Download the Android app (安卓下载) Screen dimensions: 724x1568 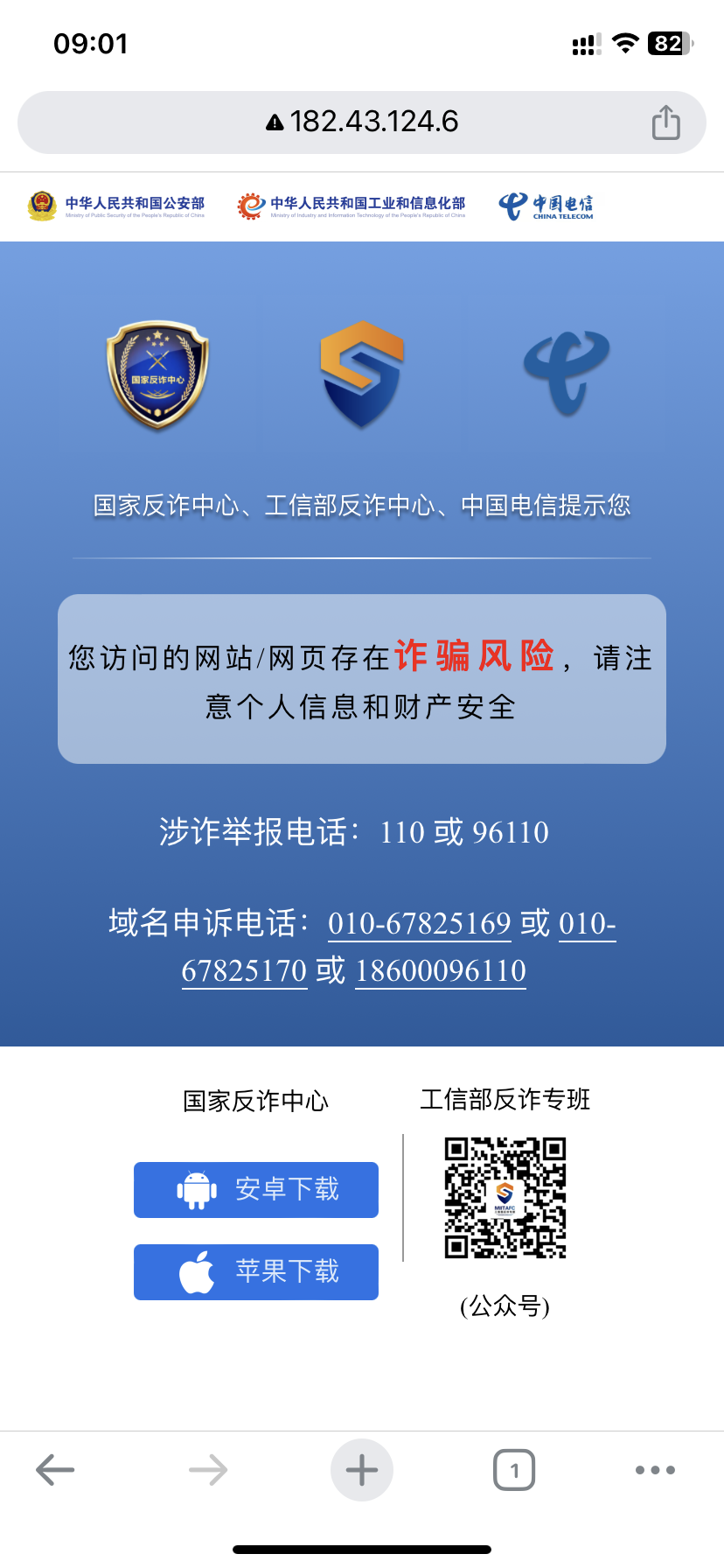256,1190
